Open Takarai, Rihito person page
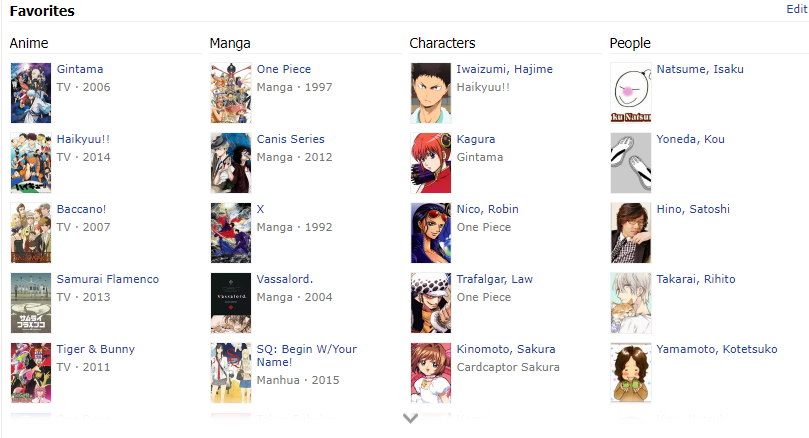 point(696,279)
